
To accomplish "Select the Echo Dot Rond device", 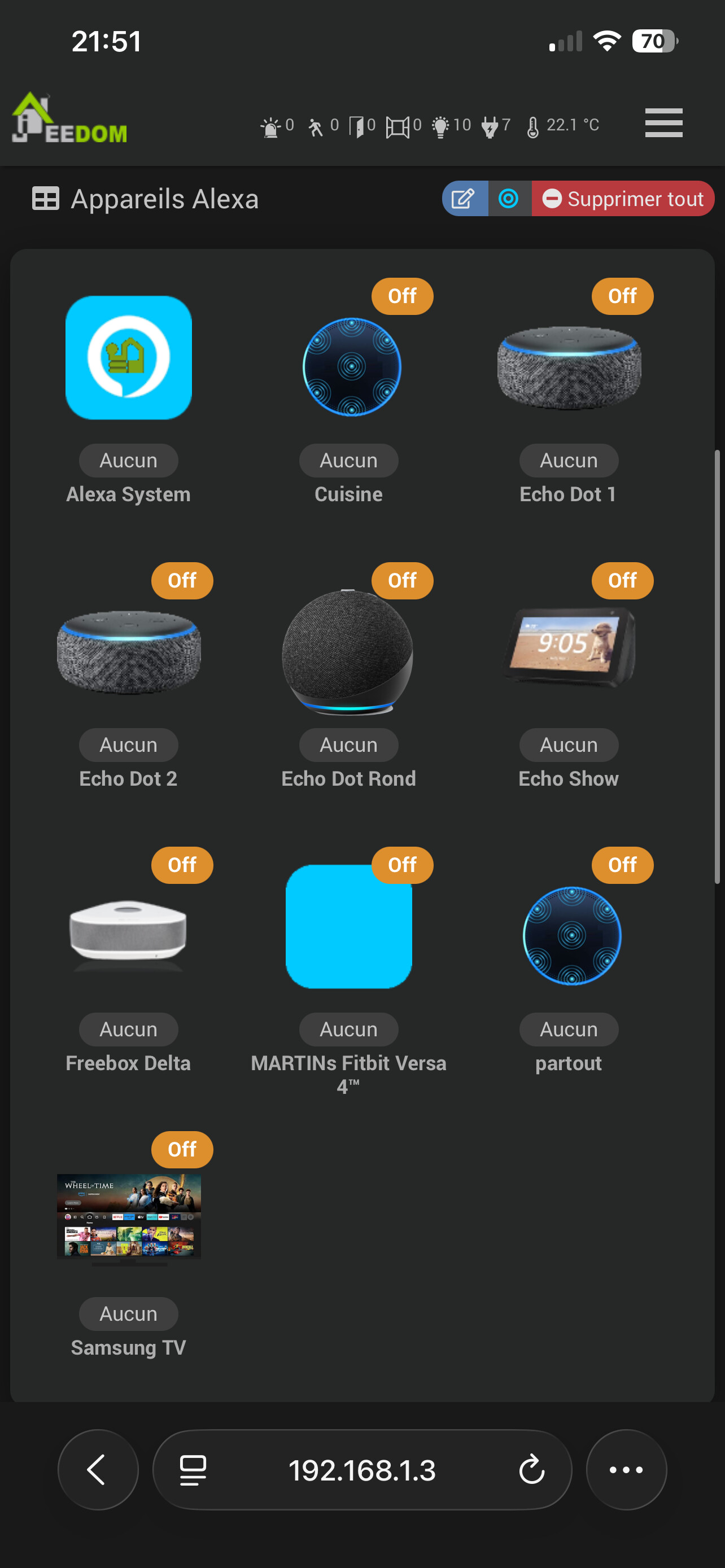I will tap(348, 651).
